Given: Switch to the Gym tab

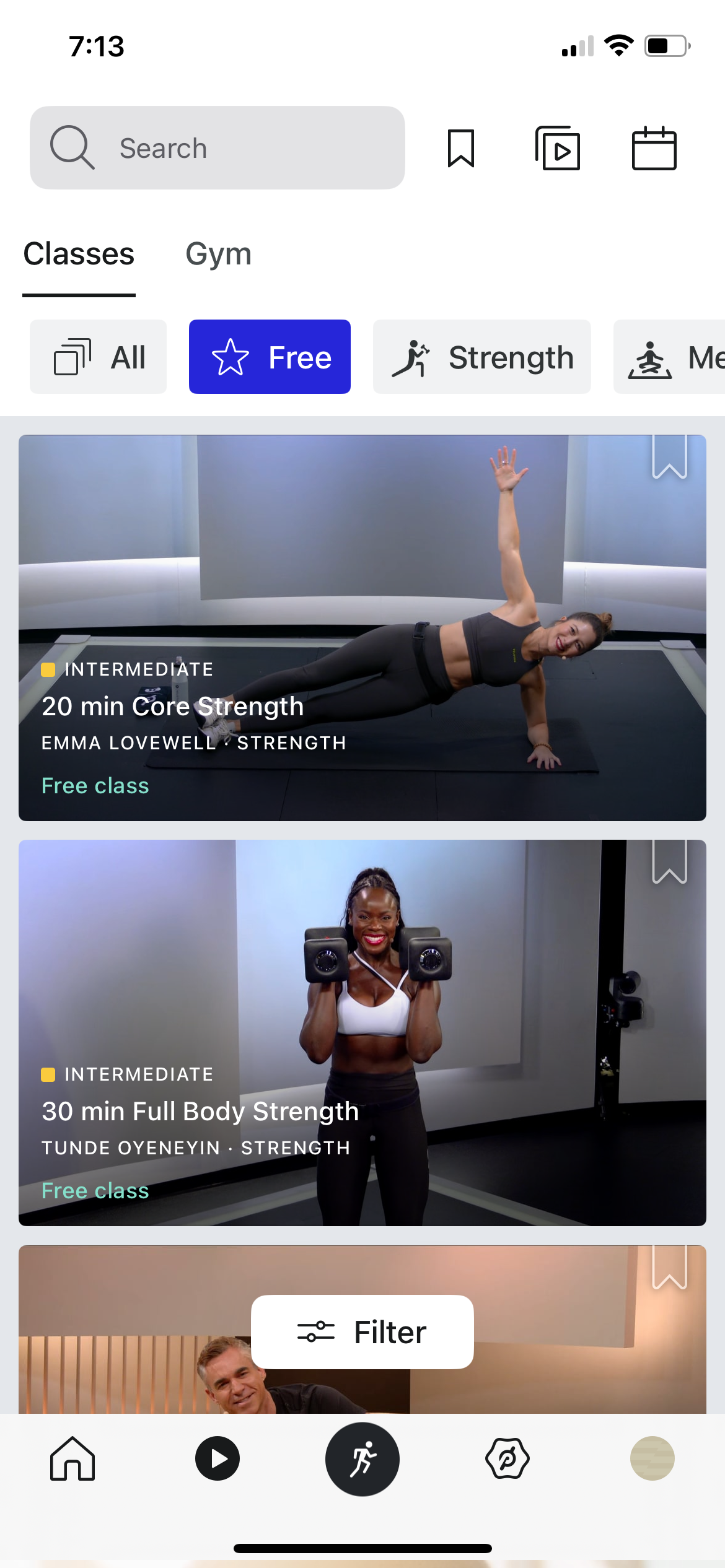Looking at the screenshot, I should point(219,253).
